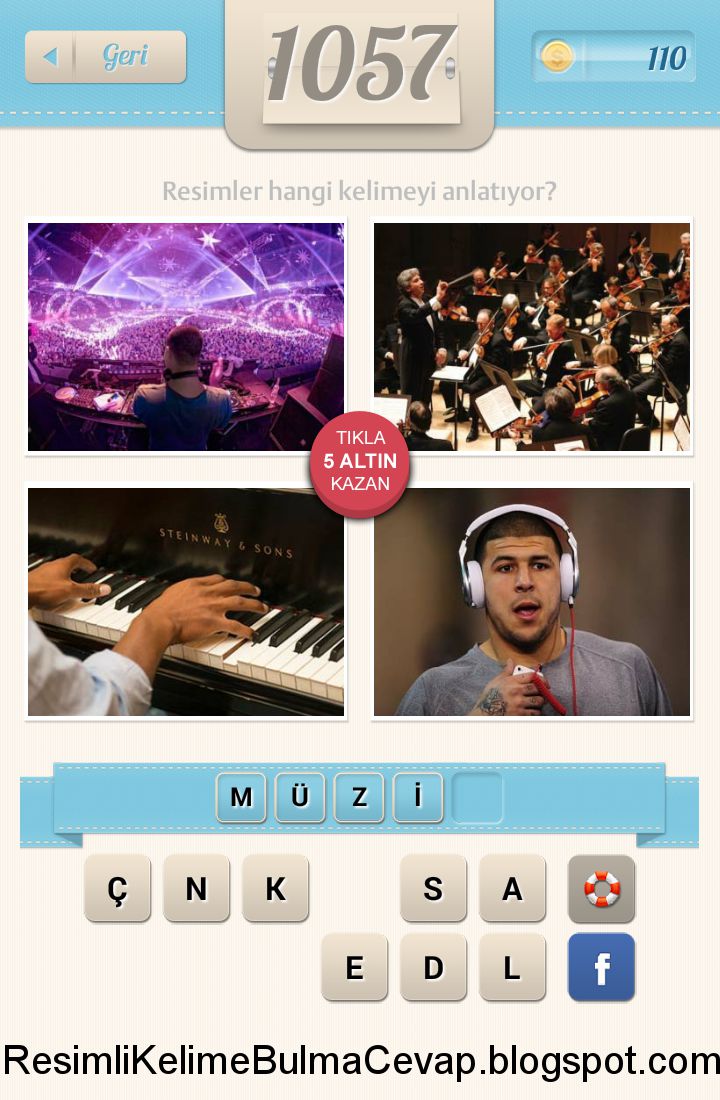This screenshot has width=720, height=1100.
Task: Open the gold coin balance
Action: (614, 57)
